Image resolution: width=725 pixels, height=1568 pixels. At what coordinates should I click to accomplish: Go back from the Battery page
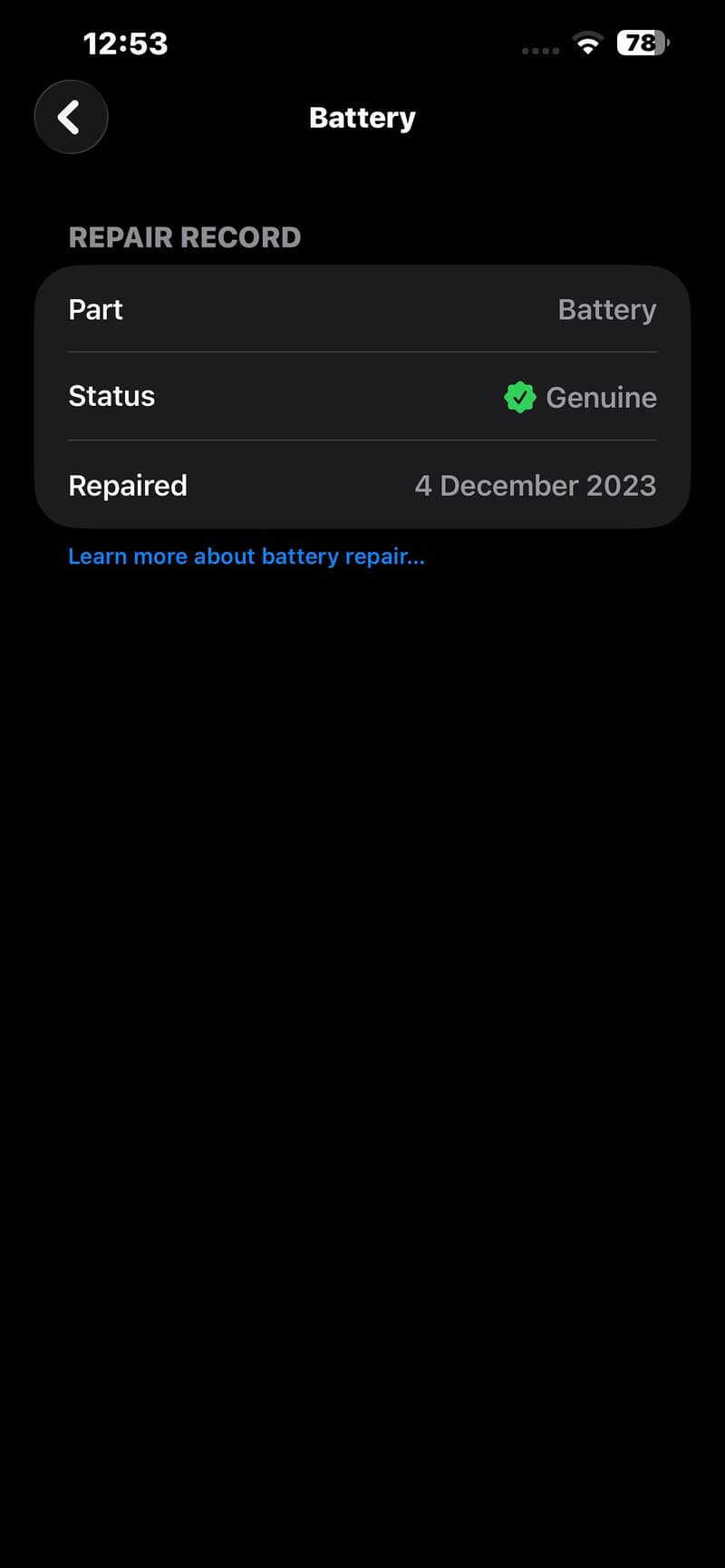71,117
